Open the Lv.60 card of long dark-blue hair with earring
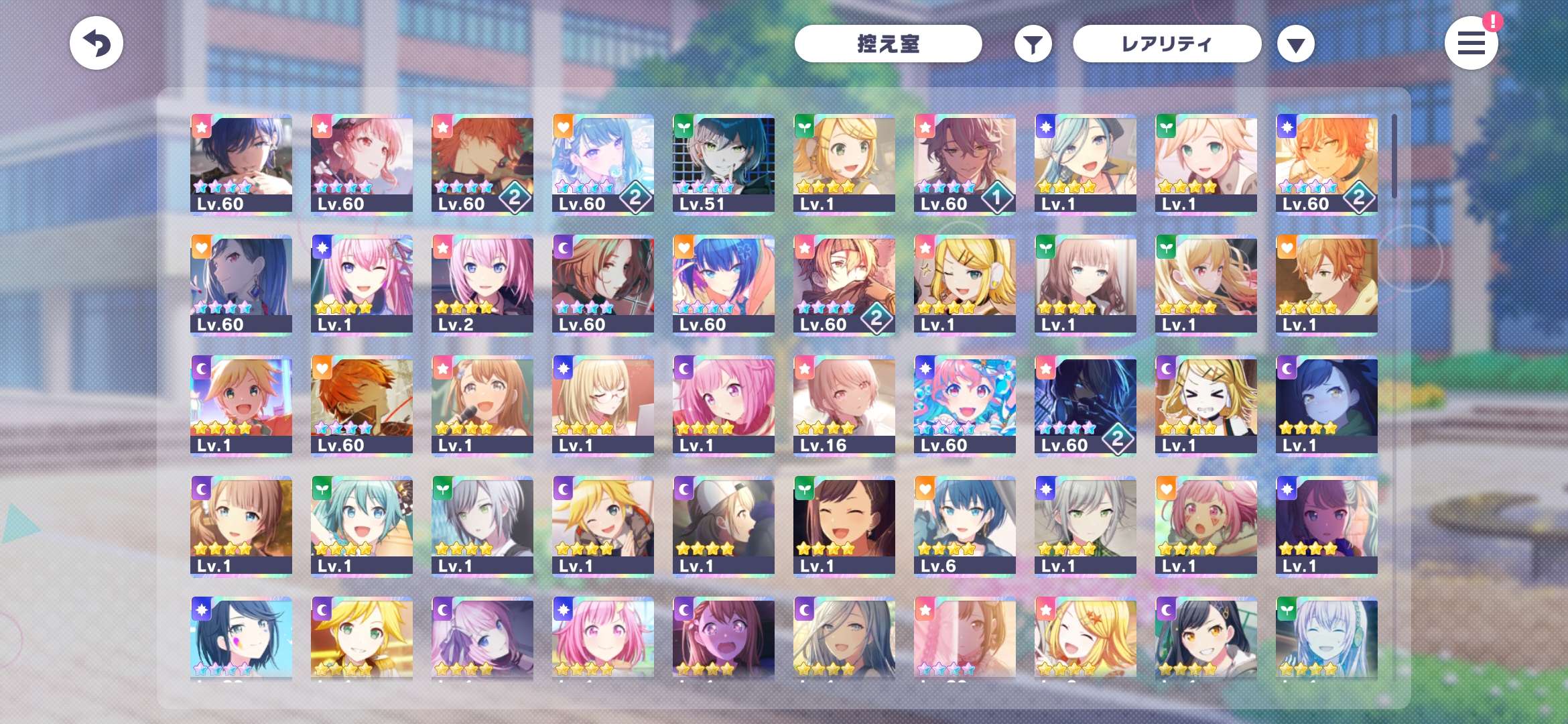This screenshot has height=724, width=1568. [x=241, y=285]
